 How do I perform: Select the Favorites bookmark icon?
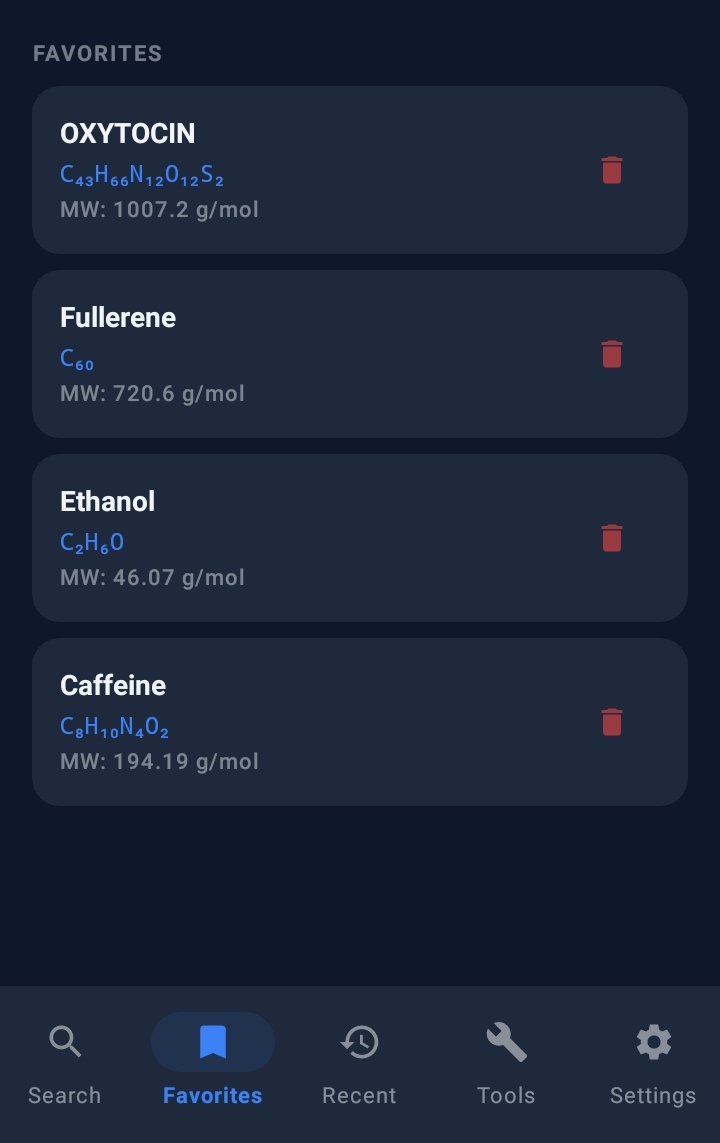[212, 1041]
